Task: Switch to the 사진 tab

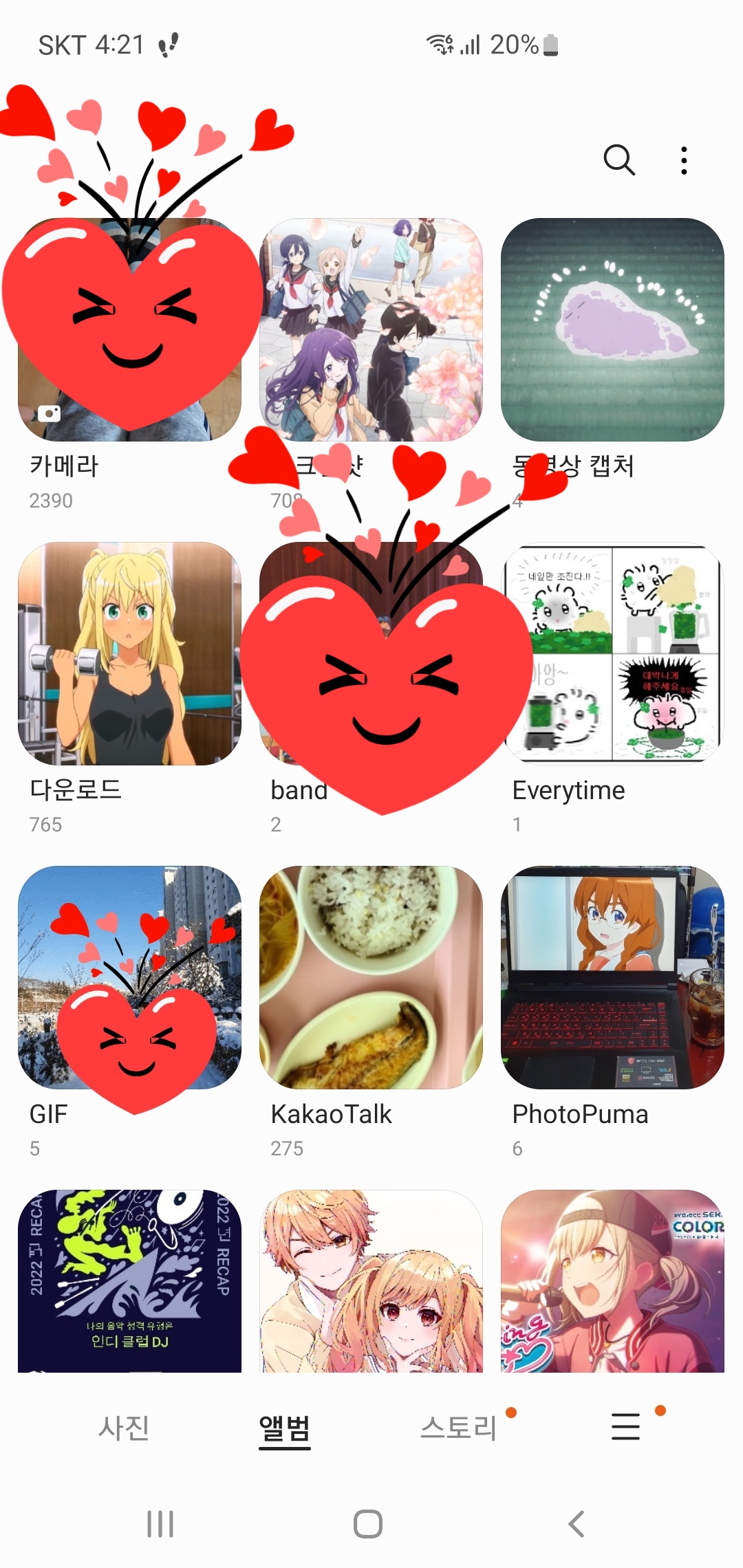Action: pyautogui.click(x=124, y=1428)
